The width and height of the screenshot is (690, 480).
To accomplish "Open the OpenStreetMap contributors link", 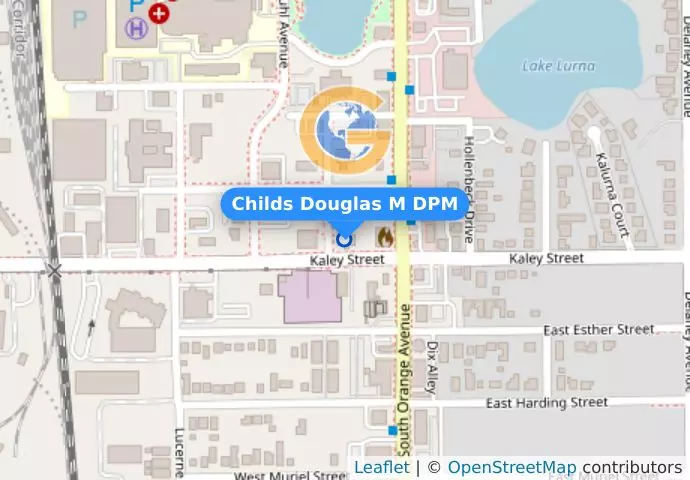I will (x=511, y=467).
